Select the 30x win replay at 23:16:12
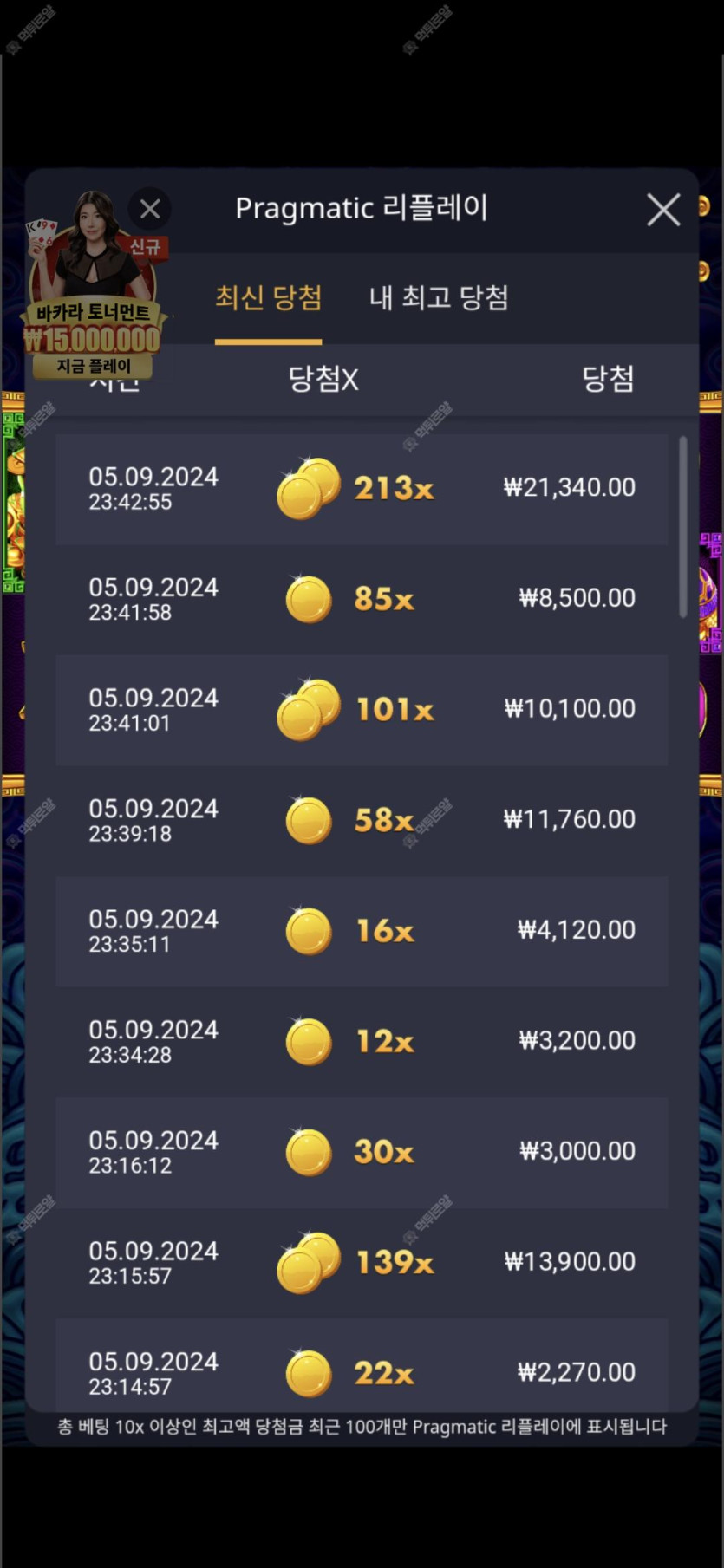The width and height of the screenshot is (724, 1568). [x=362, y=1152]
